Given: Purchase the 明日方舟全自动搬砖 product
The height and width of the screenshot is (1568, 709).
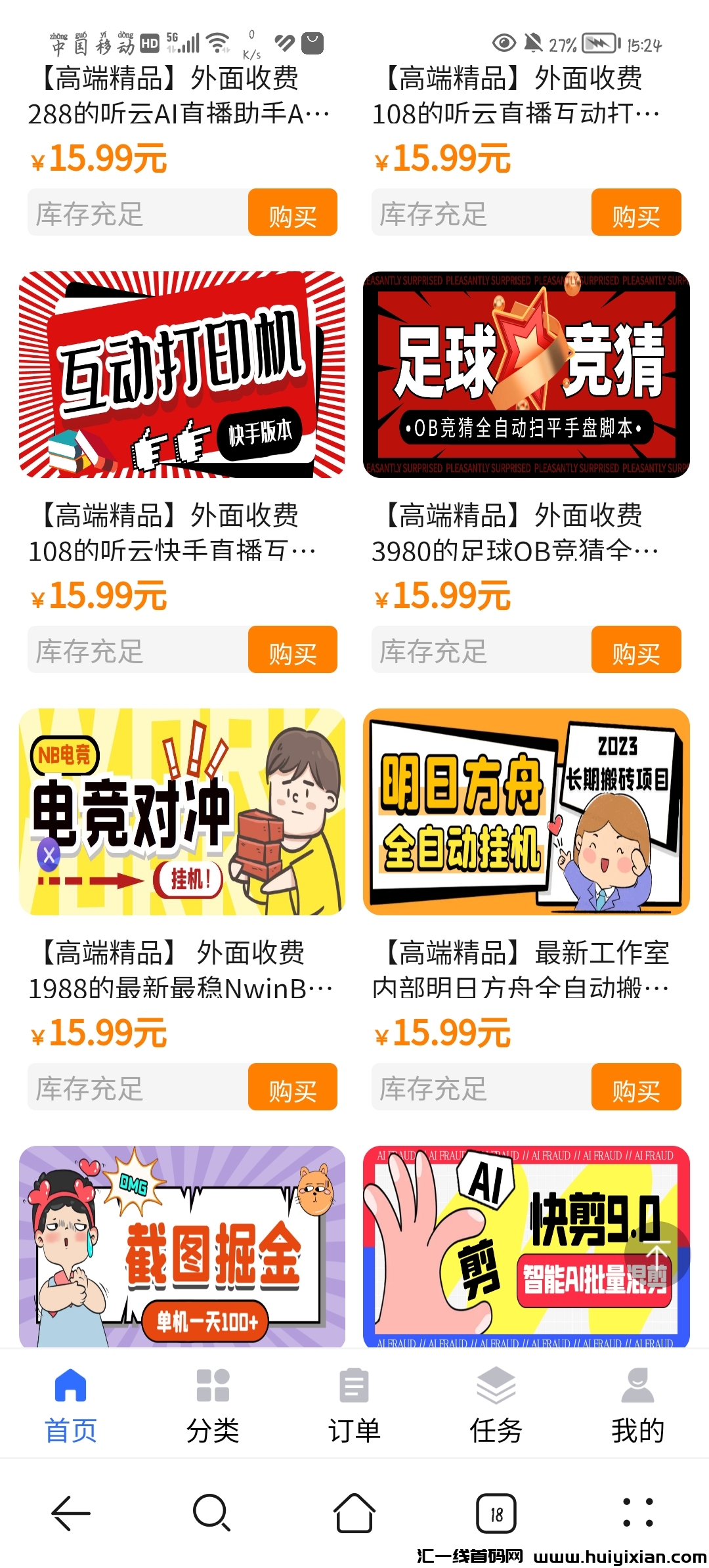Looking at the screenshot, I should tap(635, 1087).
